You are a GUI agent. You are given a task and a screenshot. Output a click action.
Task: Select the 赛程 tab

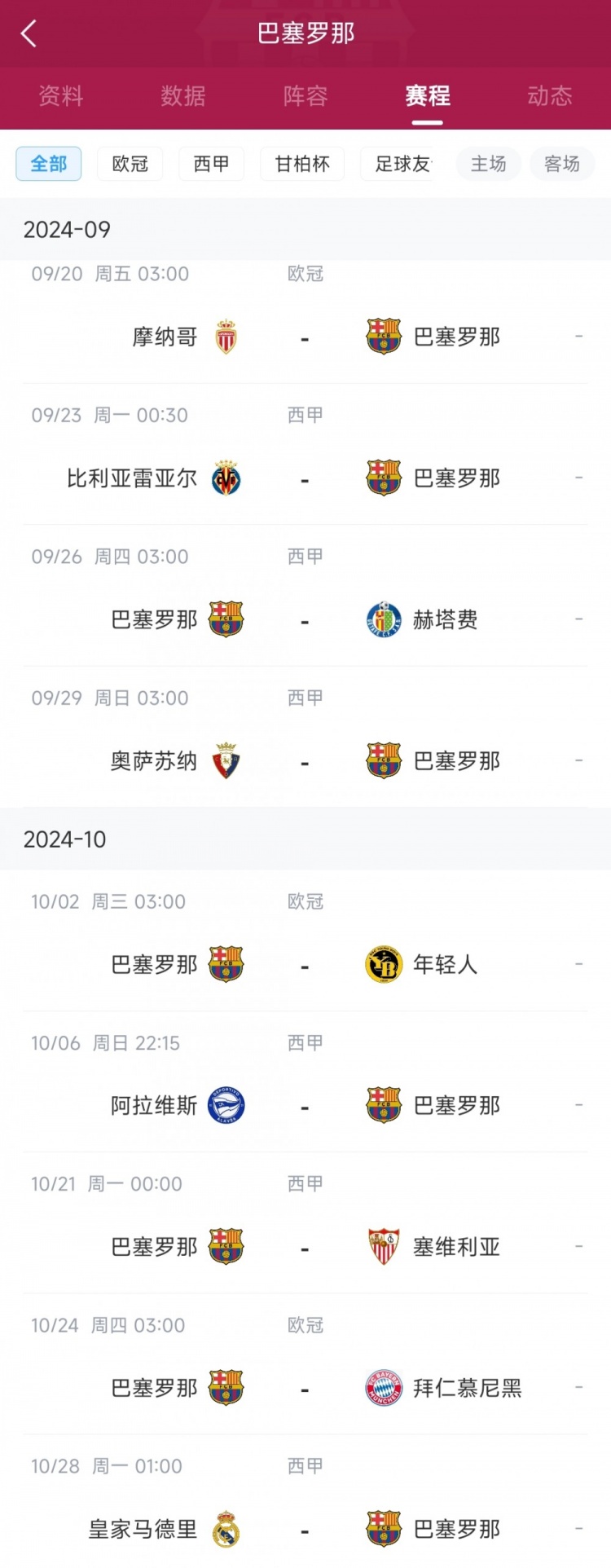click(428, 96)
